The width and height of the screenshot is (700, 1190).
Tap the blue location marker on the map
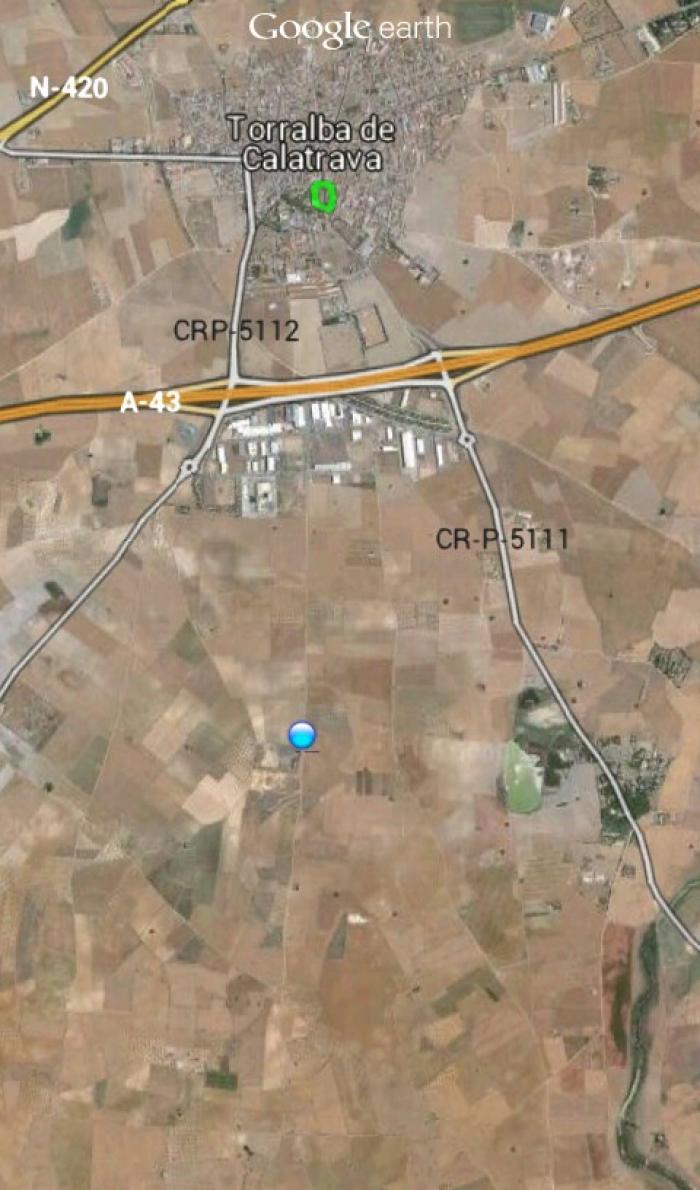301,735
